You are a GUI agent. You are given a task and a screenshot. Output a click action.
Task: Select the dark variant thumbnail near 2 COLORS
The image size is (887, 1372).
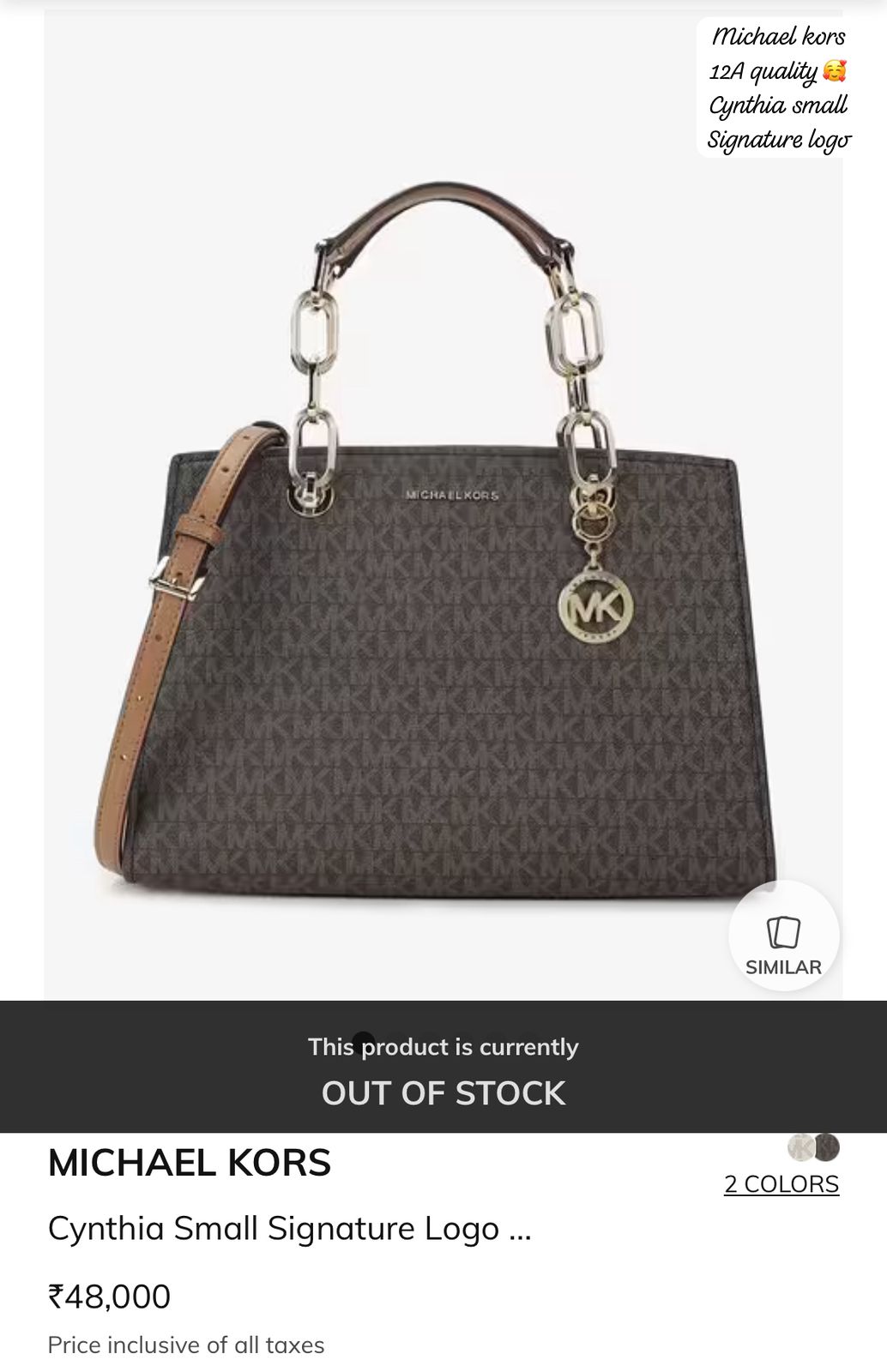(x=827, y=1147)
